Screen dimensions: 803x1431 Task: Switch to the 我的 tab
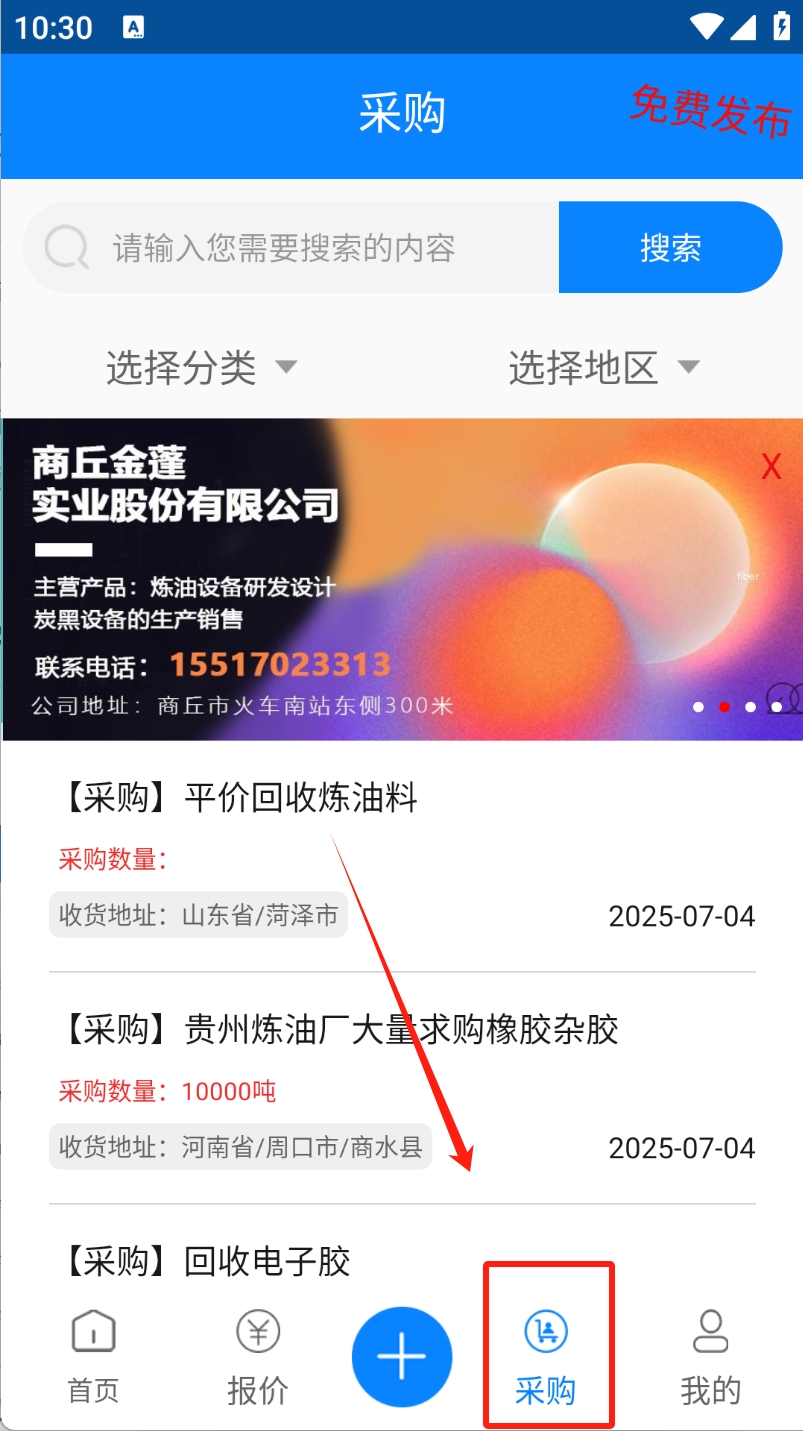tap(710, 1357)
